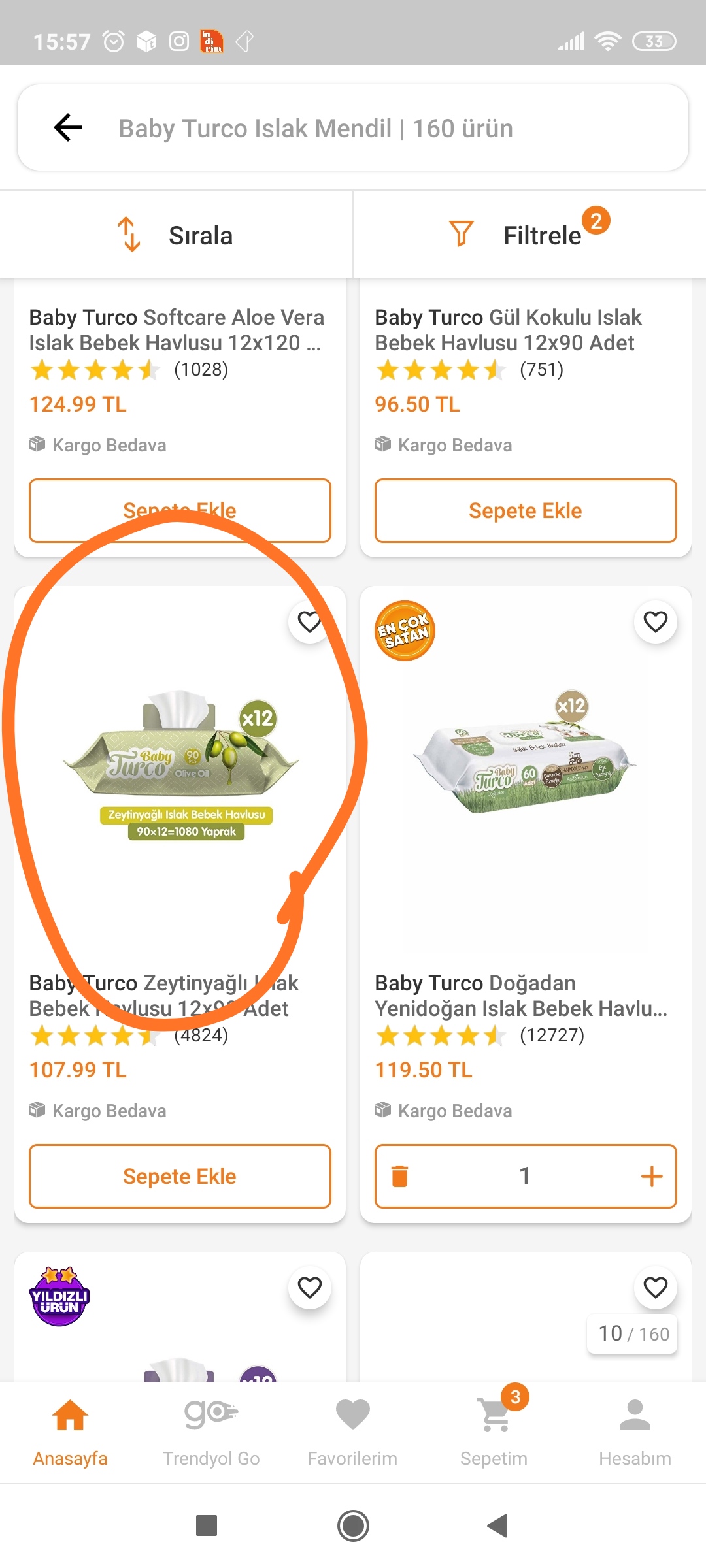Open the Sepetim cart tab
Screen dimensions: 706x1568
[x=494, y=1431]
